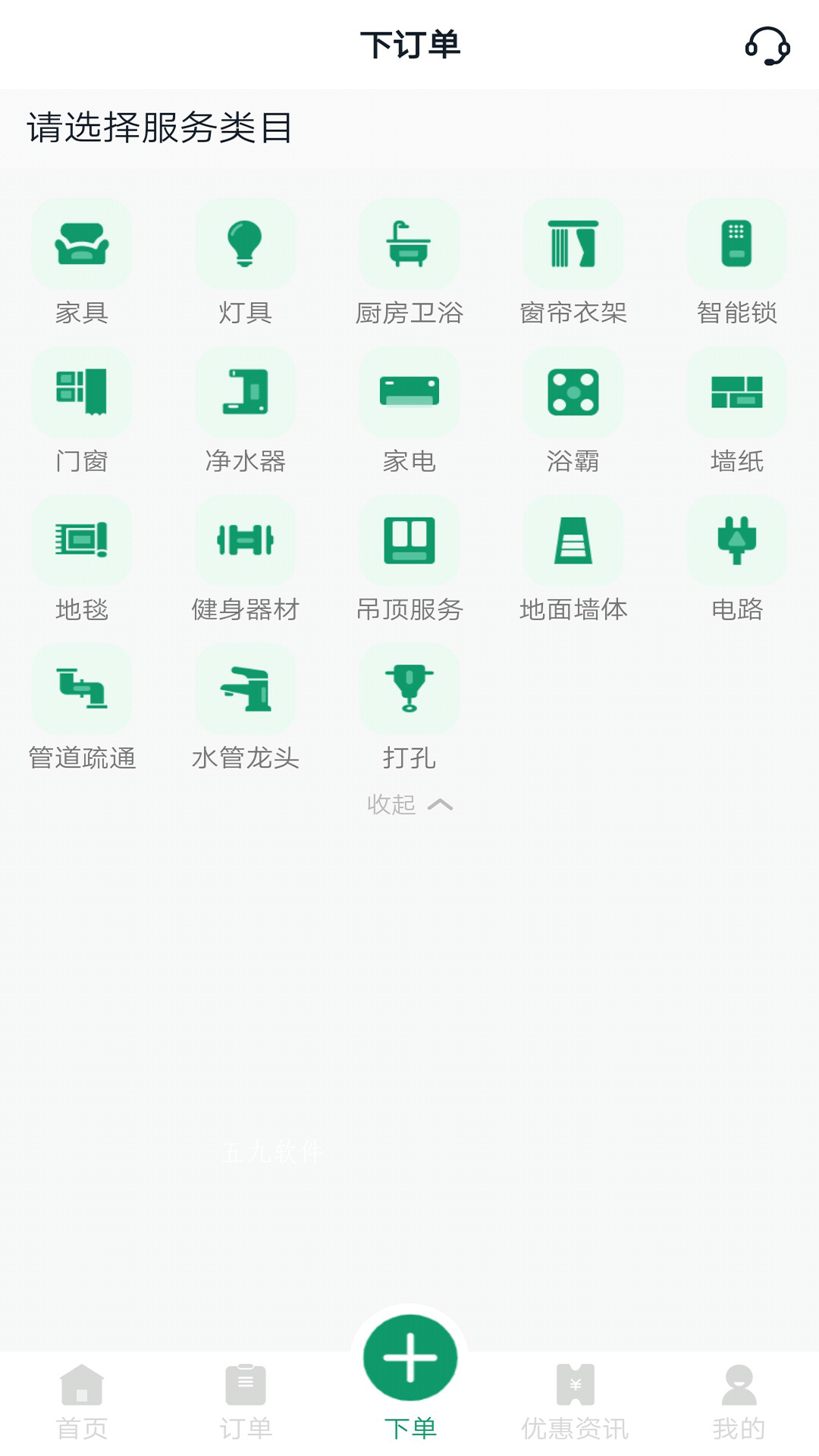Choose 健身器材 category
Screen dimensions: 819x1456
click(246, 560)
